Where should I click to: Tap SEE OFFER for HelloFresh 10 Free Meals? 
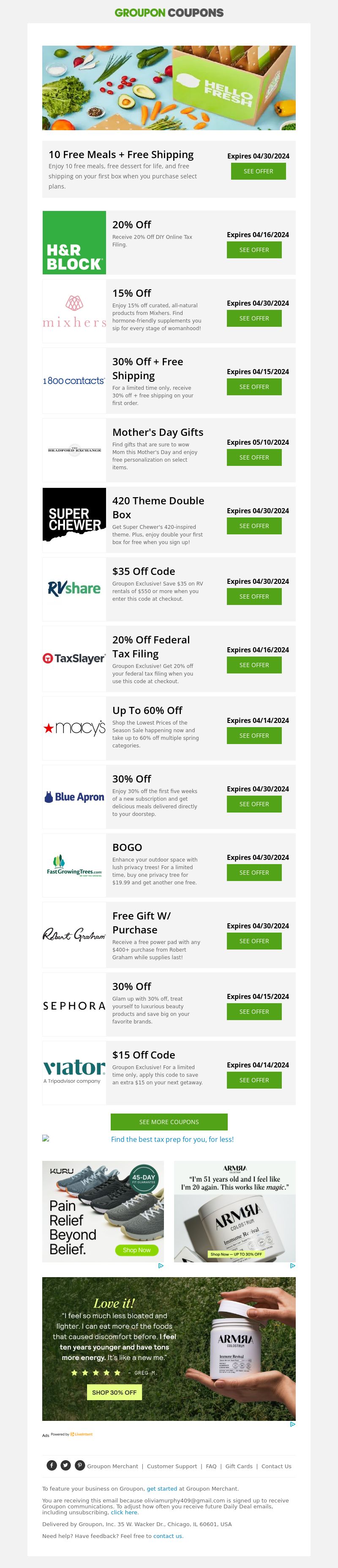click(258, 172)
